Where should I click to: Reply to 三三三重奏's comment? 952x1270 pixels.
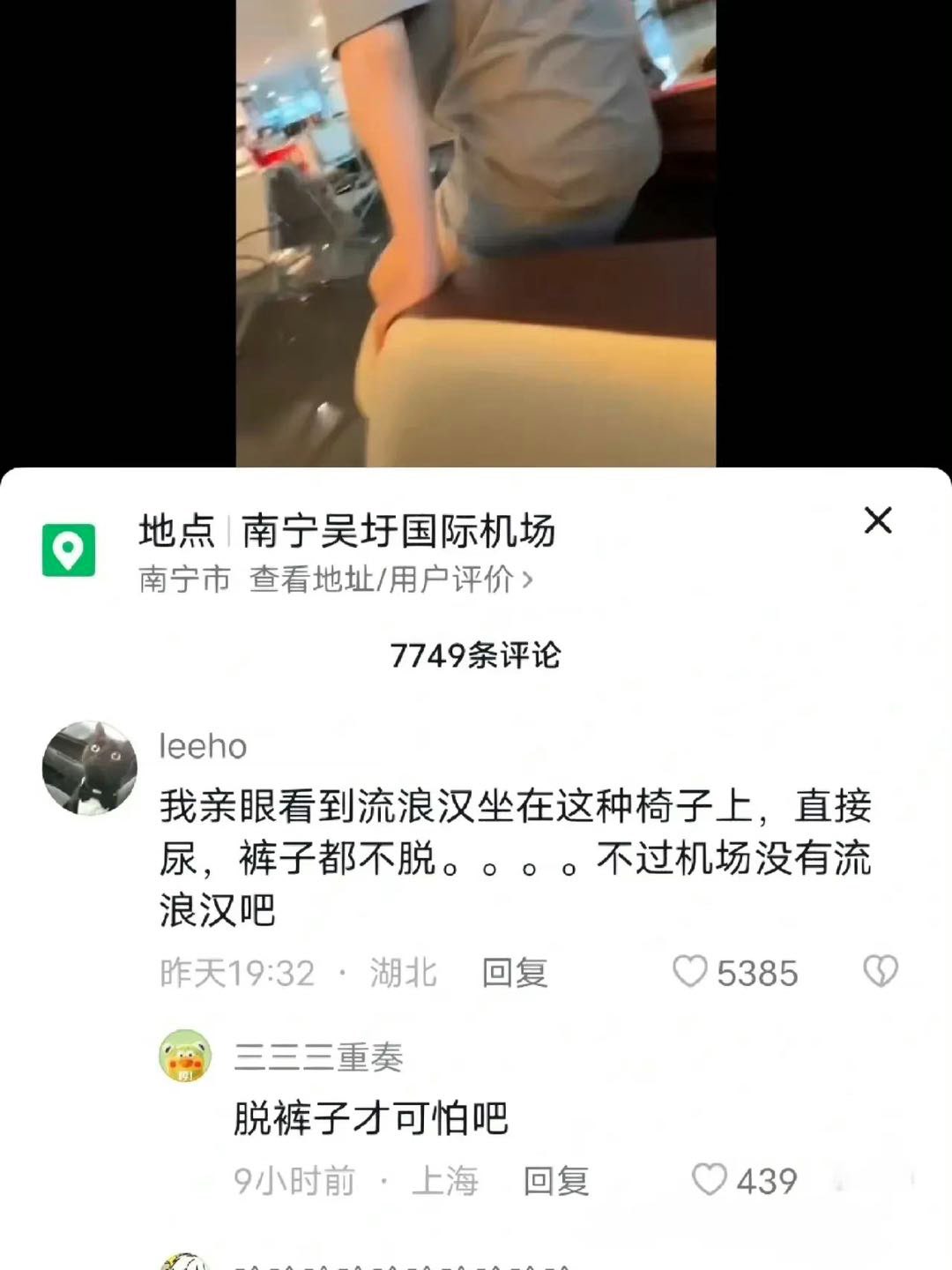556,1180
